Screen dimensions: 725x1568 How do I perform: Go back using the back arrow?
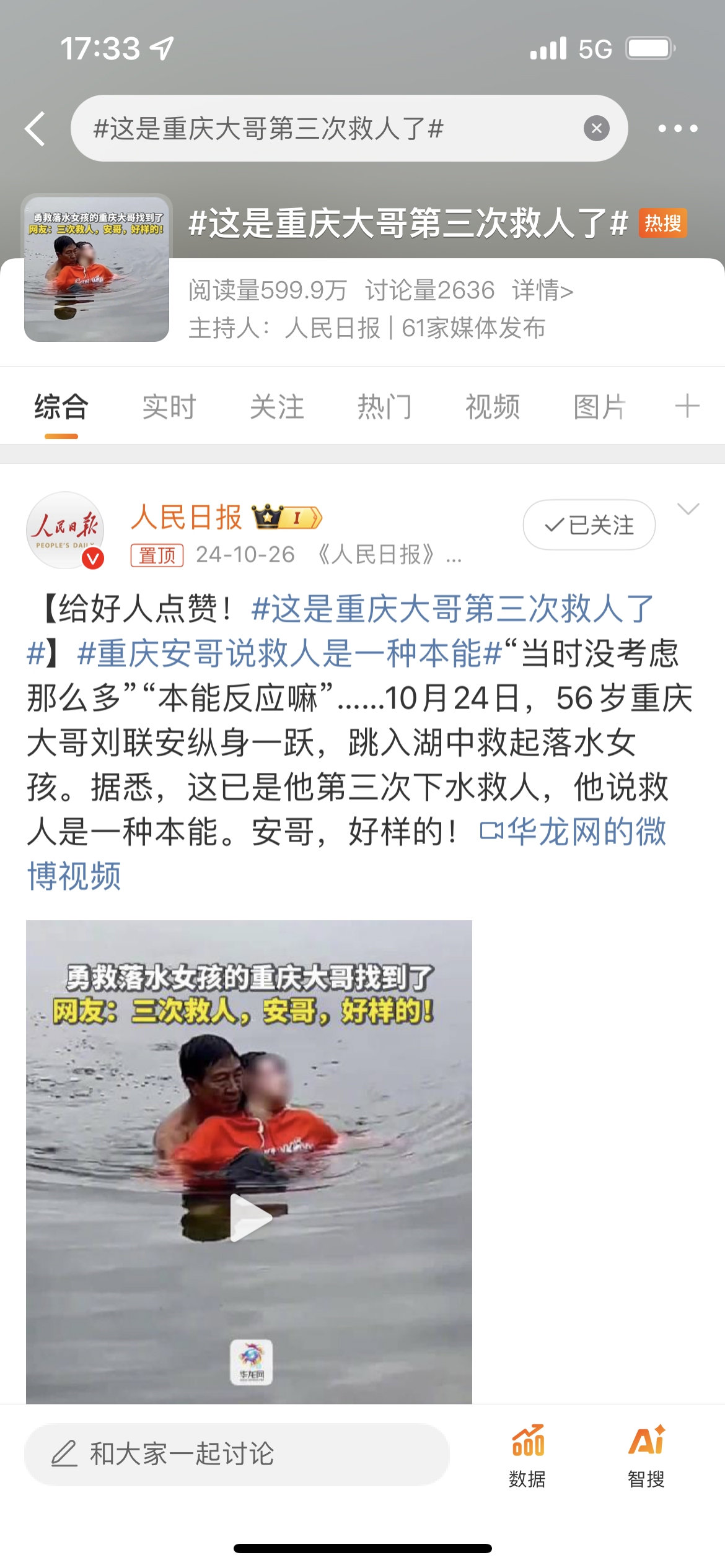click(x=35, y=129)
